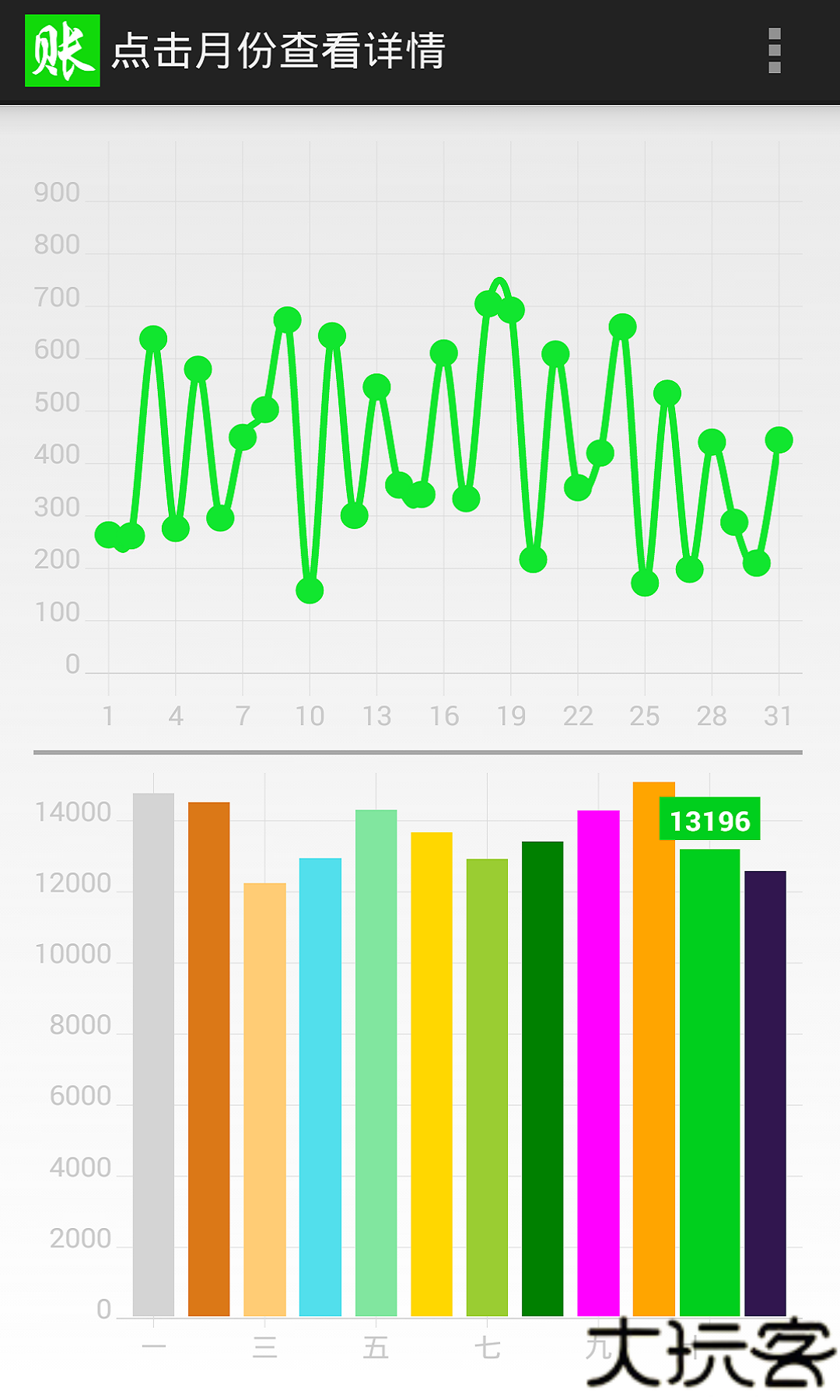
Task: Select the cyan fourth month bar
Action: 320,1086
